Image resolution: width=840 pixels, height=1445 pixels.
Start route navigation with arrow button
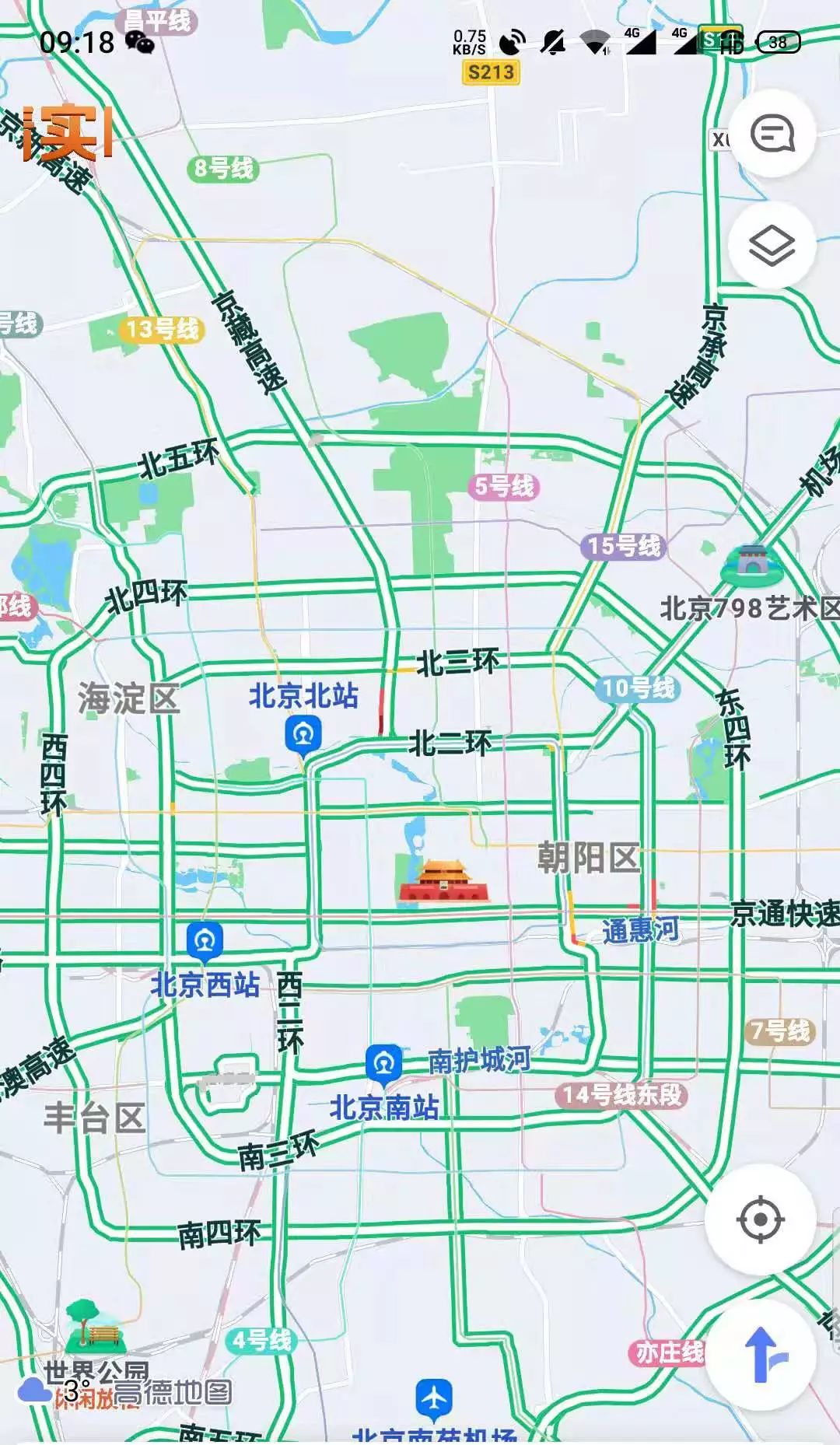(760, 1354)
